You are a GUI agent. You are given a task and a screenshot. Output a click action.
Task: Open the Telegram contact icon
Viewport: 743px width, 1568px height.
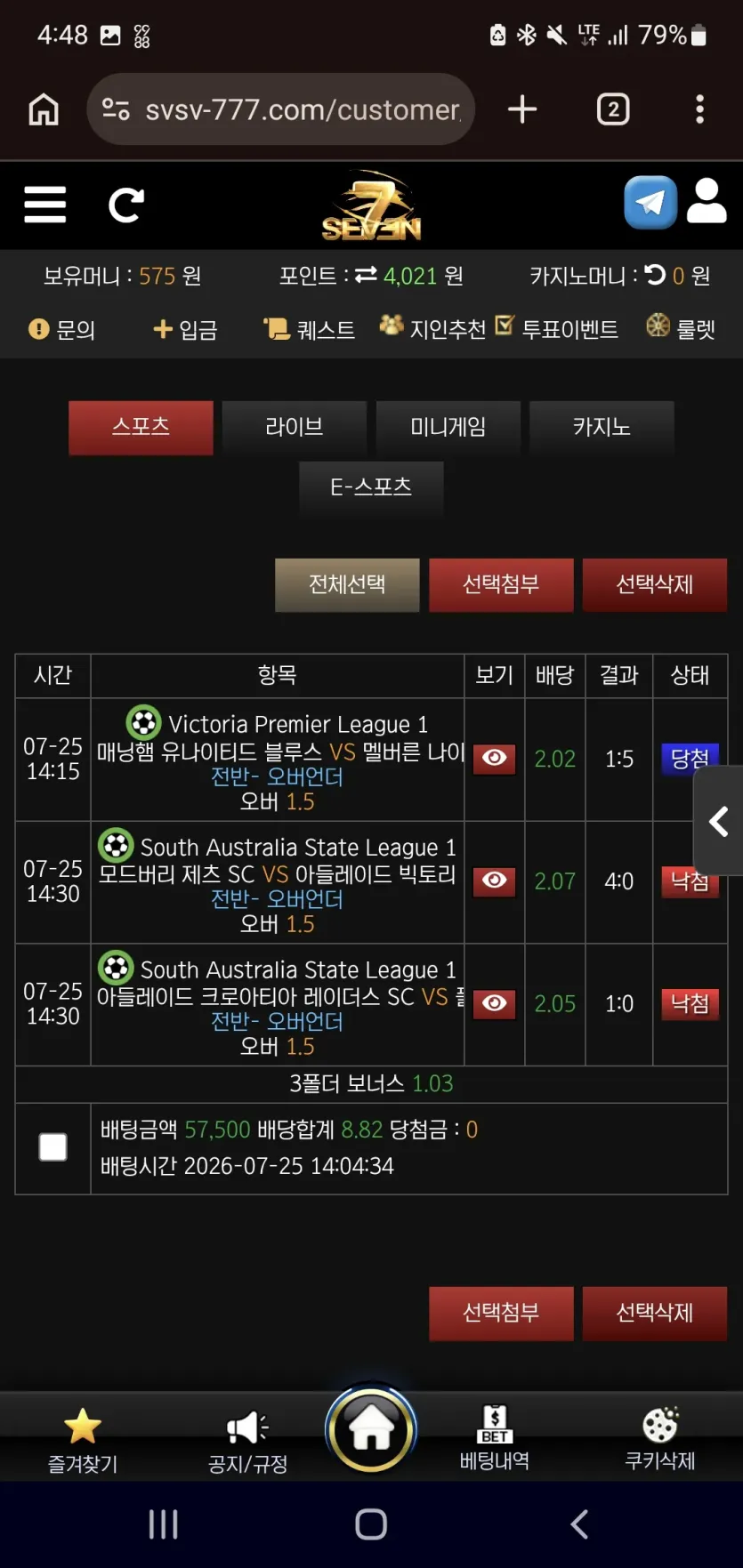coord(650,203)
